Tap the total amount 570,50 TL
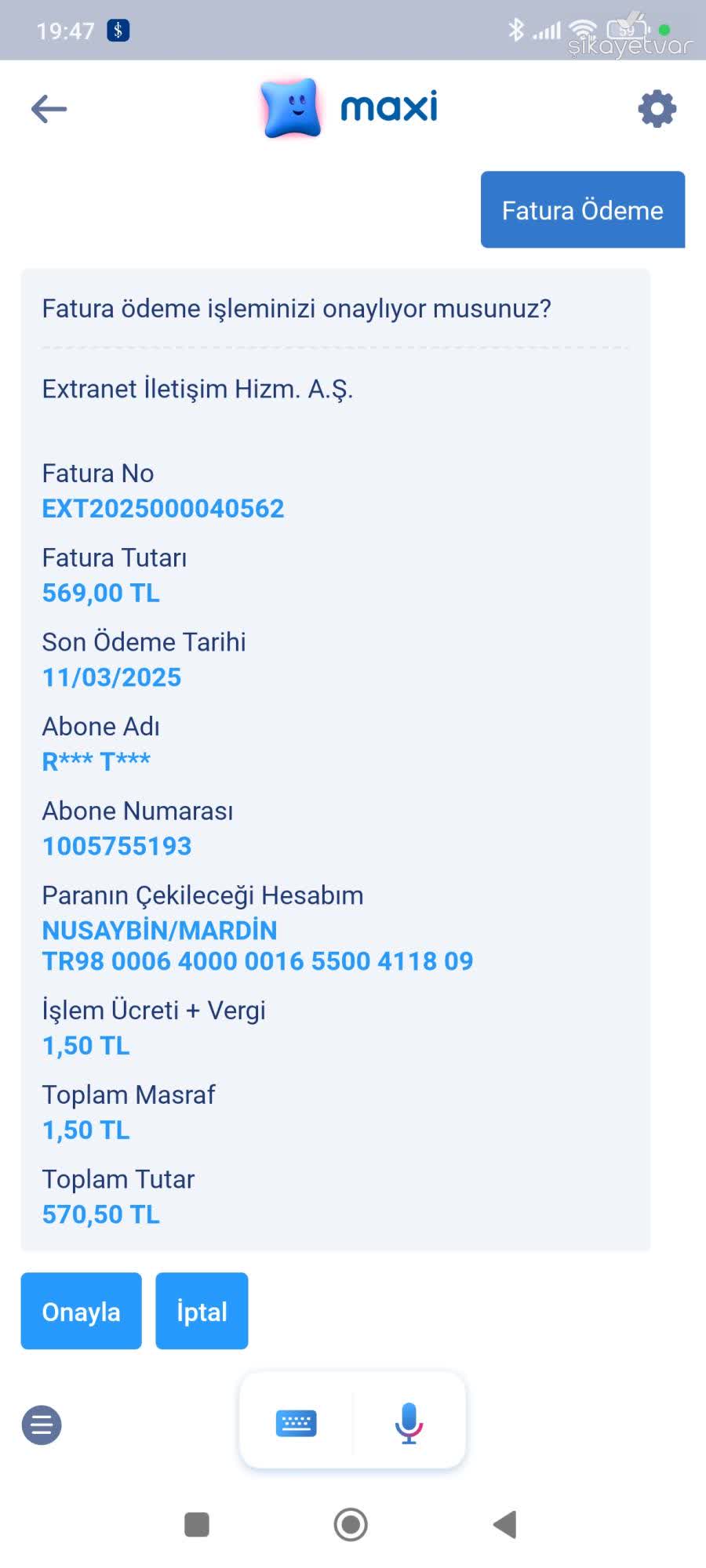The width and height of the screenshot is (706, 1568). [x=100, y=1214]
